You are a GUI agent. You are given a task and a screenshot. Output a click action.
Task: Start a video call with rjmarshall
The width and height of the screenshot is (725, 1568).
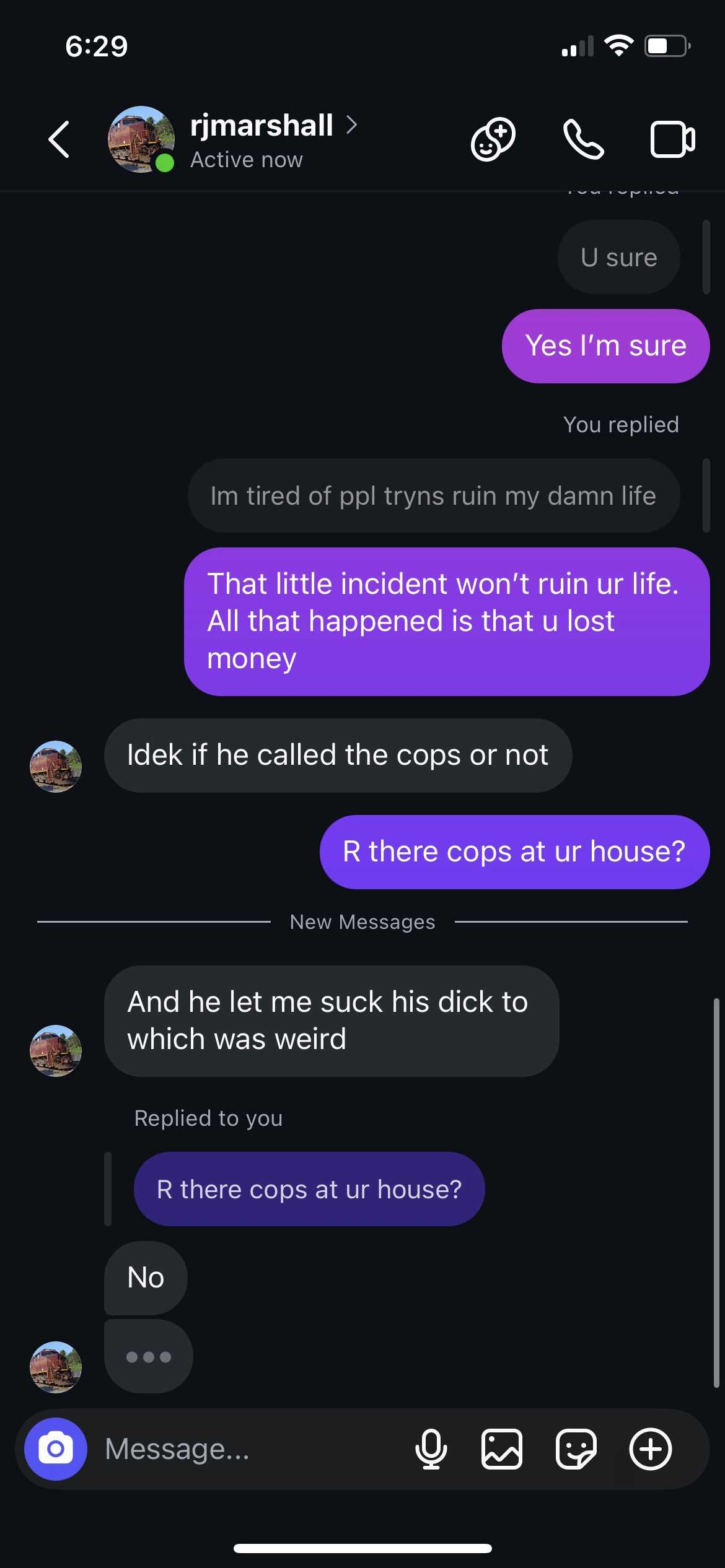pos(672,139)
